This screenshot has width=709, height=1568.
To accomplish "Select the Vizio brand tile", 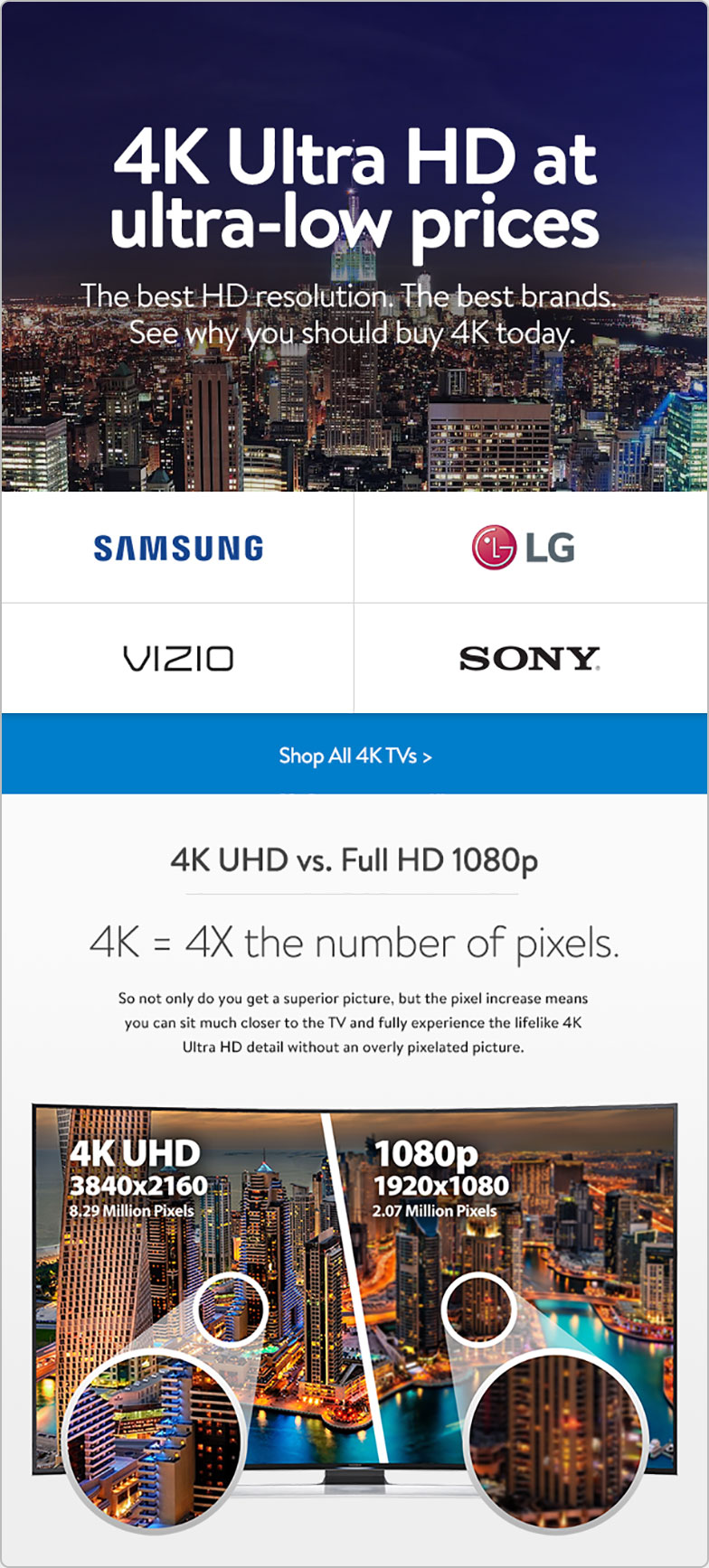I will [x=178, y=659].
